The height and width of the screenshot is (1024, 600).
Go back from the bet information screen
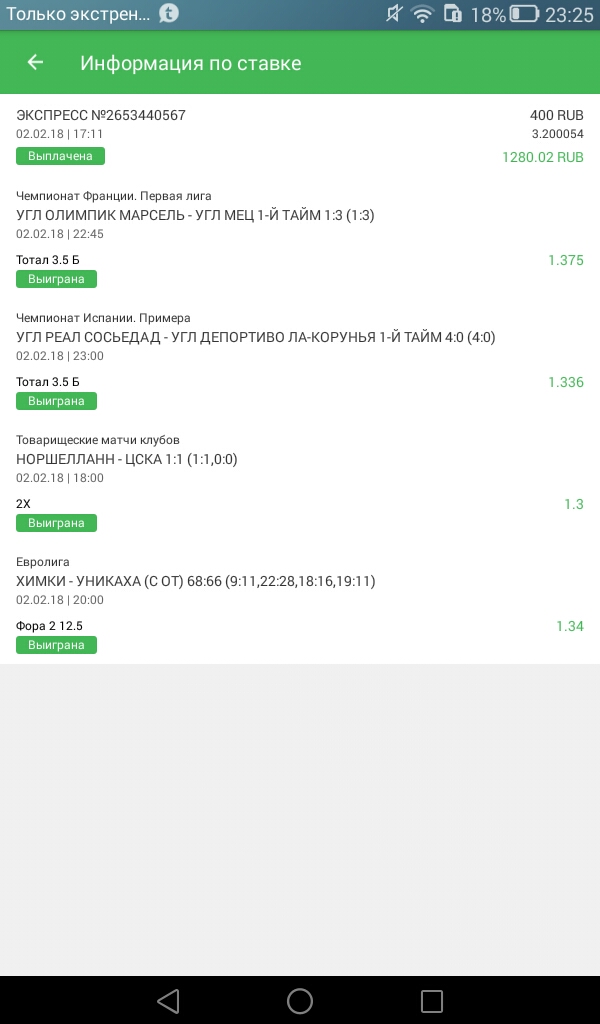(x=35, y=63)
